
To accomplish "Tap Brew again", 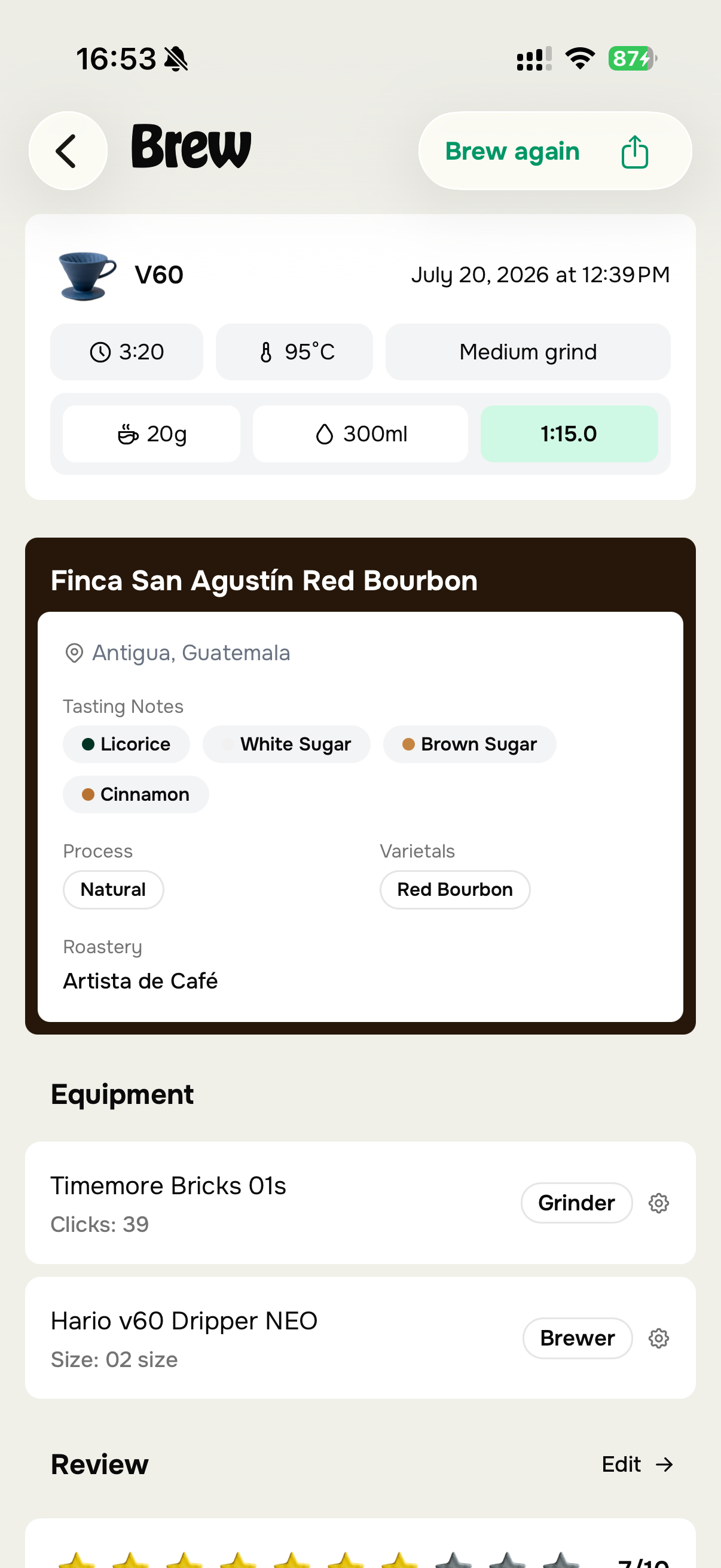I will coord(512,151).
